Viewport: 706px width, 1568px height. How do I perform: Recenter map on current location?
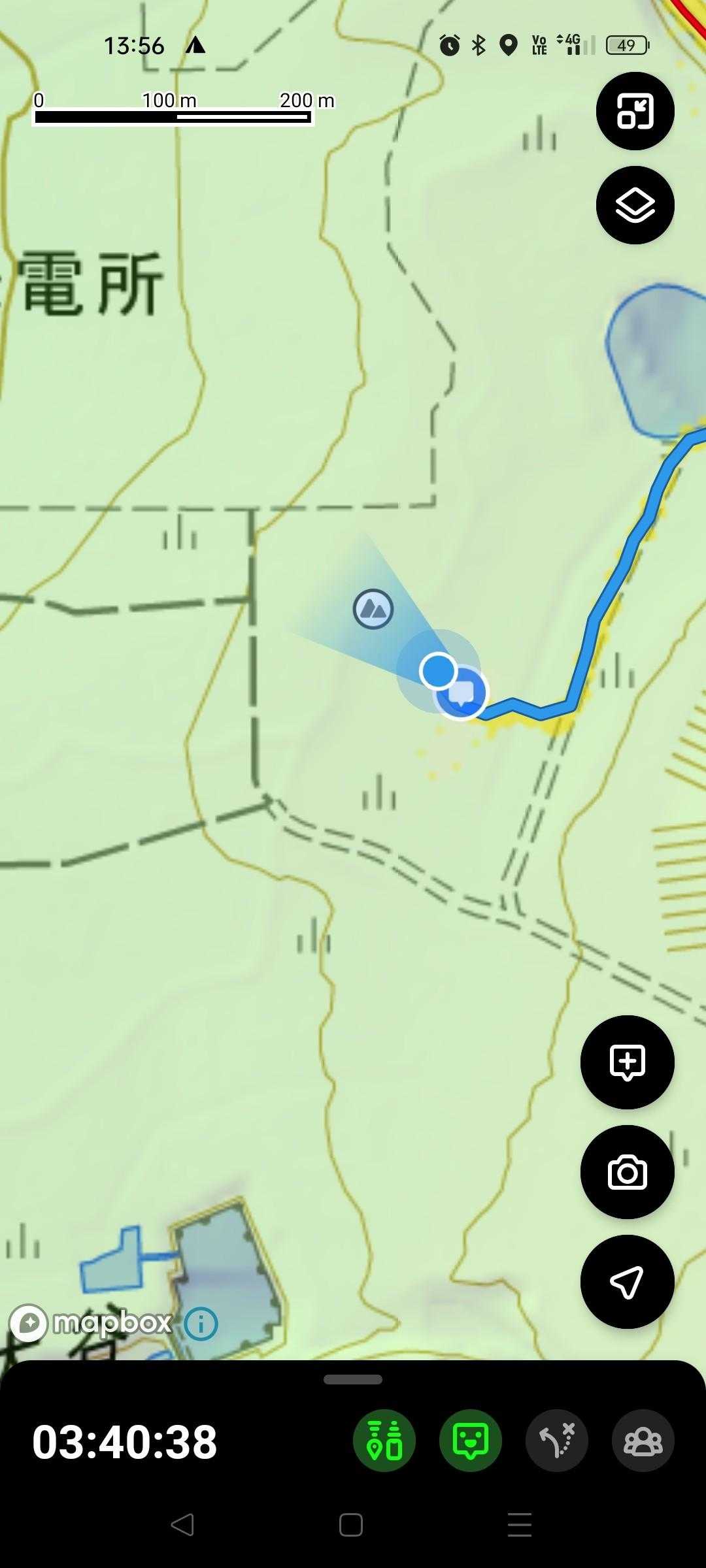[x=627, y=1282]
